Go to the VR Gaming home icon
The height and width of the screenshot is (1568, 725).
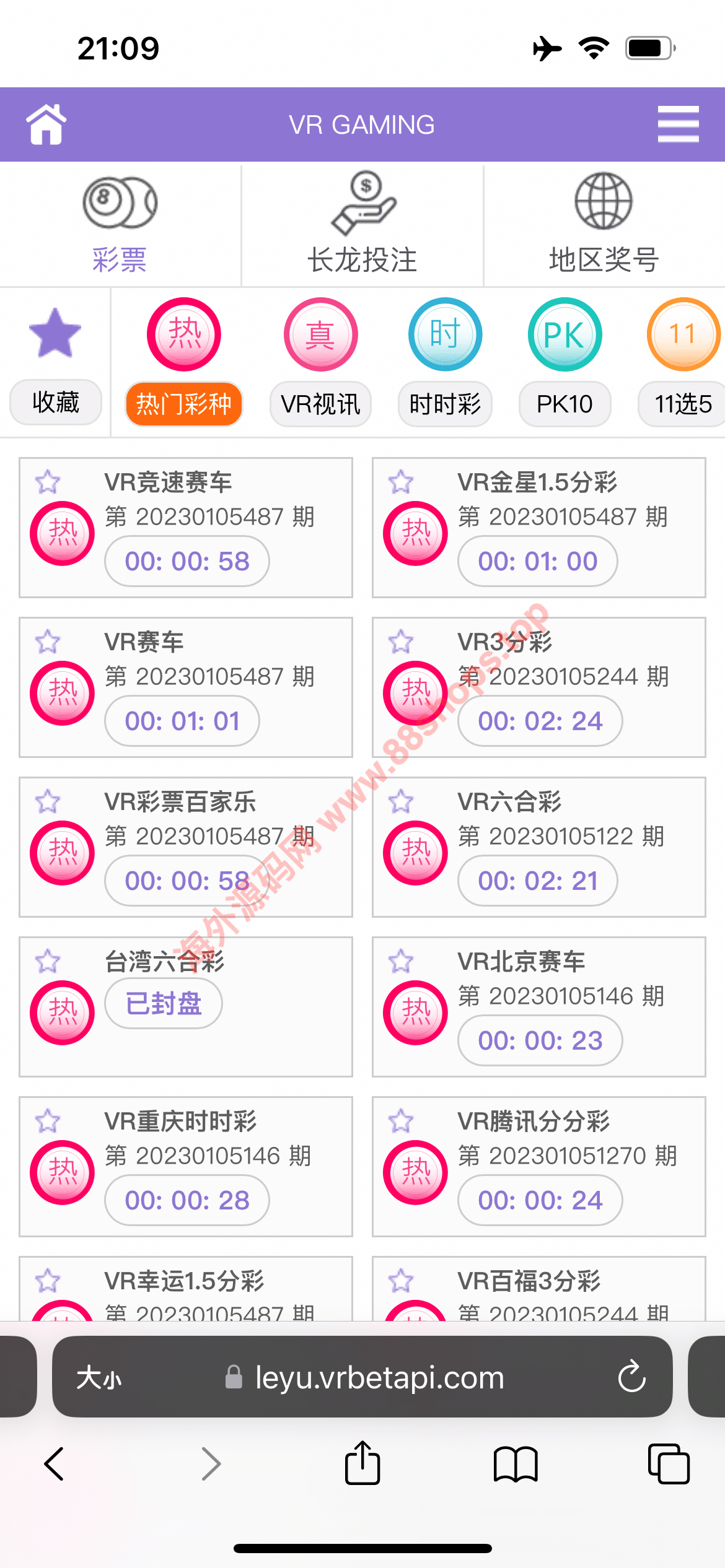point(46,124)
